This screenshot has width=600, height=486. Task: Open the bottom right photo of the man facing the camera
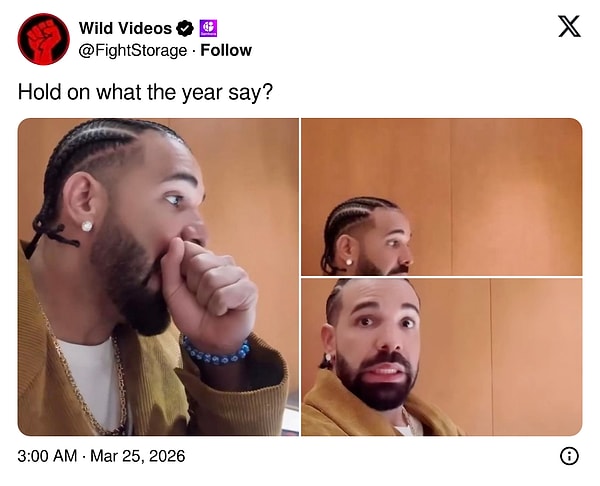(x=441, y=357)
